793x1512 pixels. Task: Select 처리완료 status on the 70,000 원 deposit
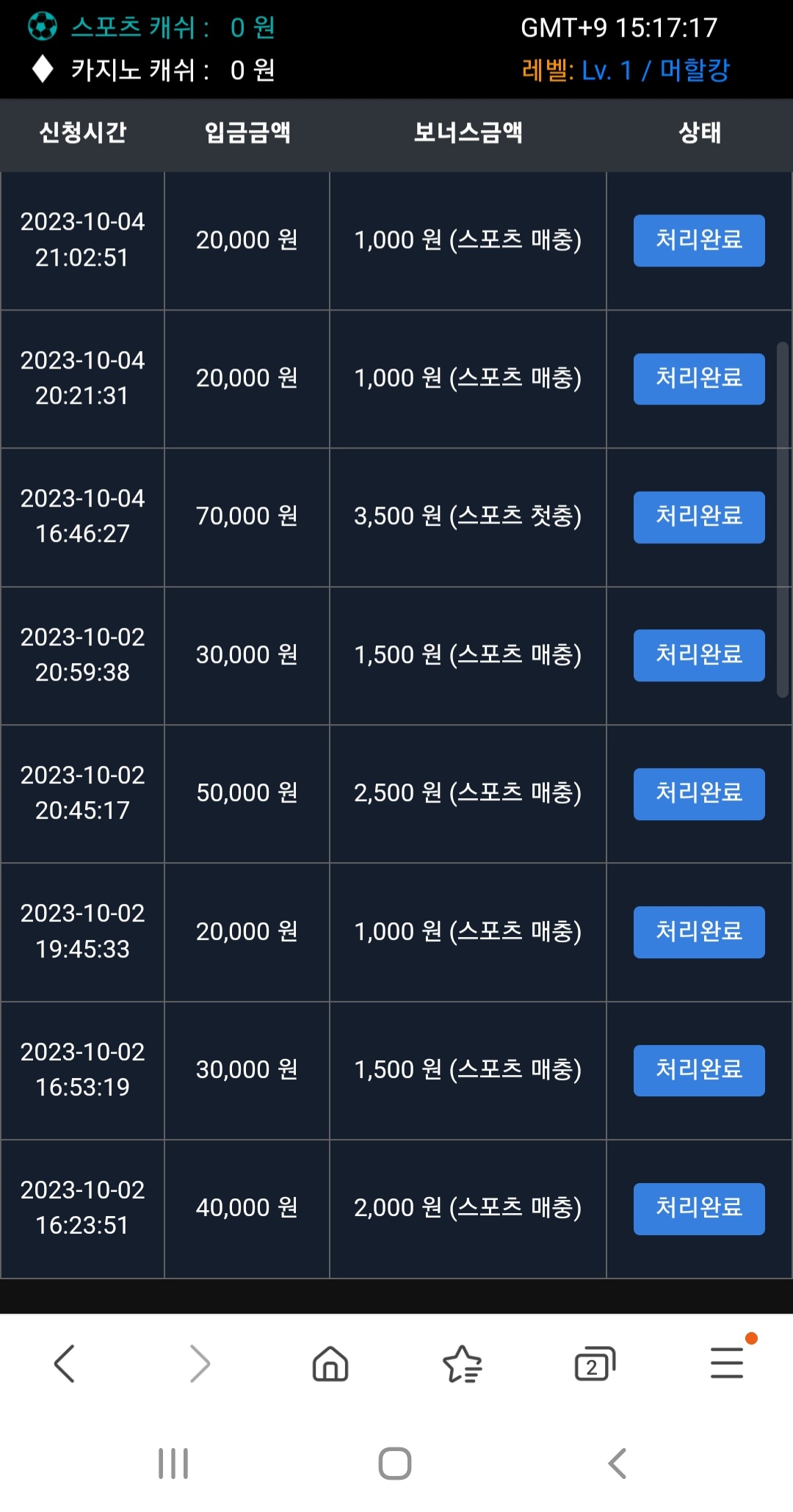point(699,517)
